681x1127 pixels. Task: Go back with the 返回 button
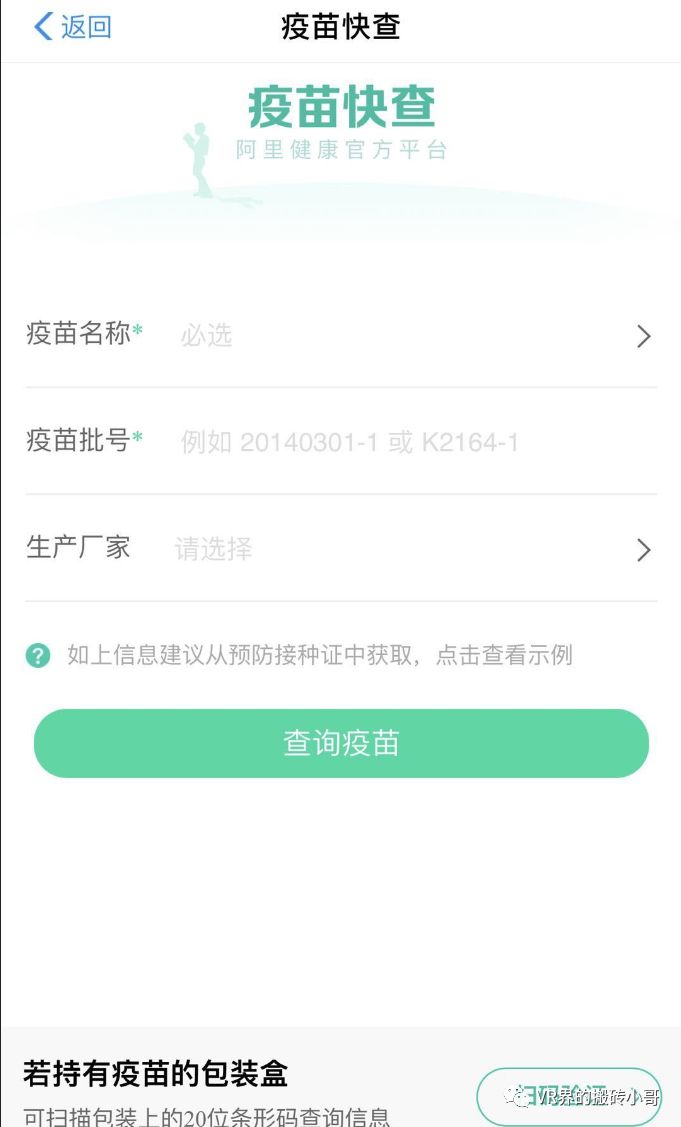click(72, 27)
